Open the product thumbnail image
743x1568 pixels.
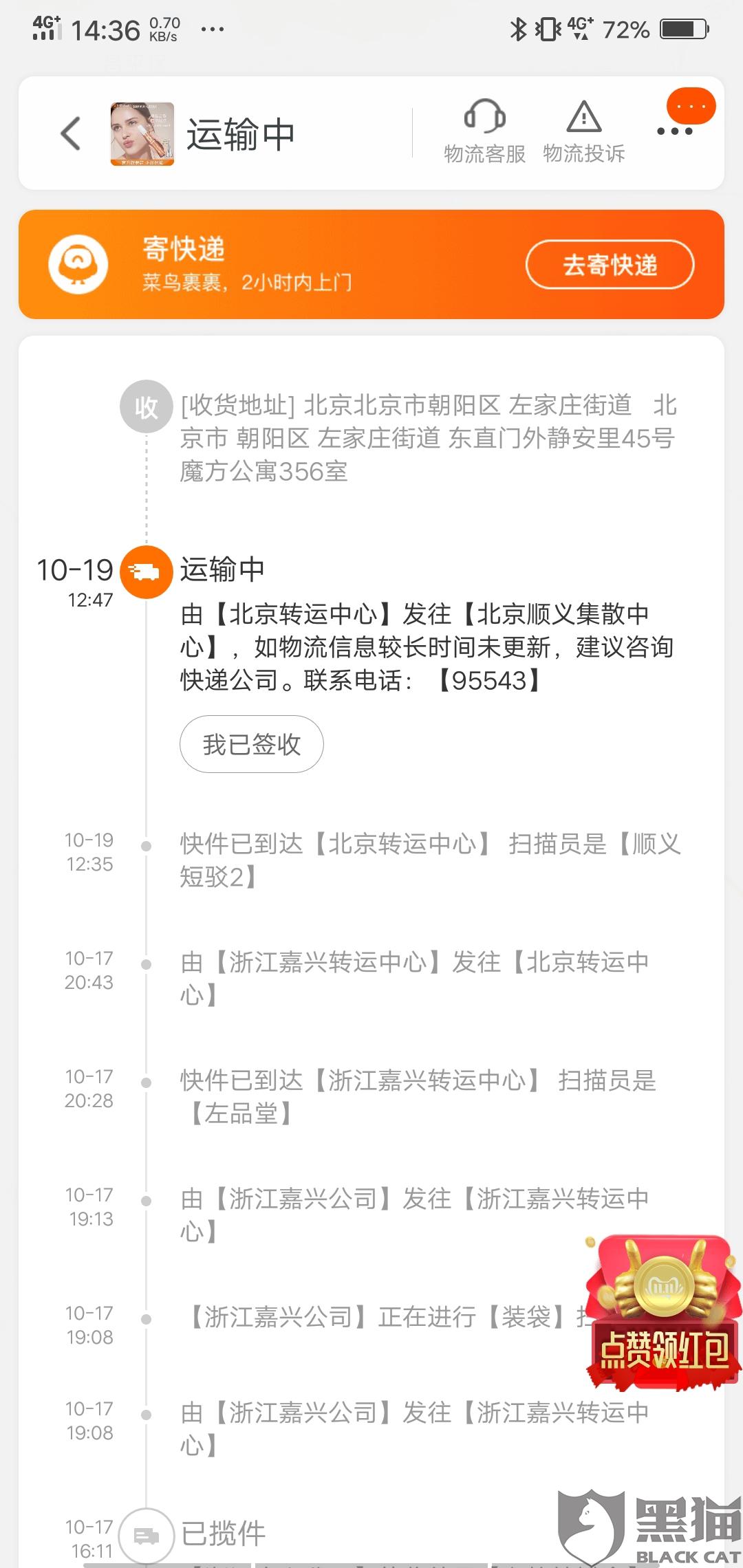[142, 134]
